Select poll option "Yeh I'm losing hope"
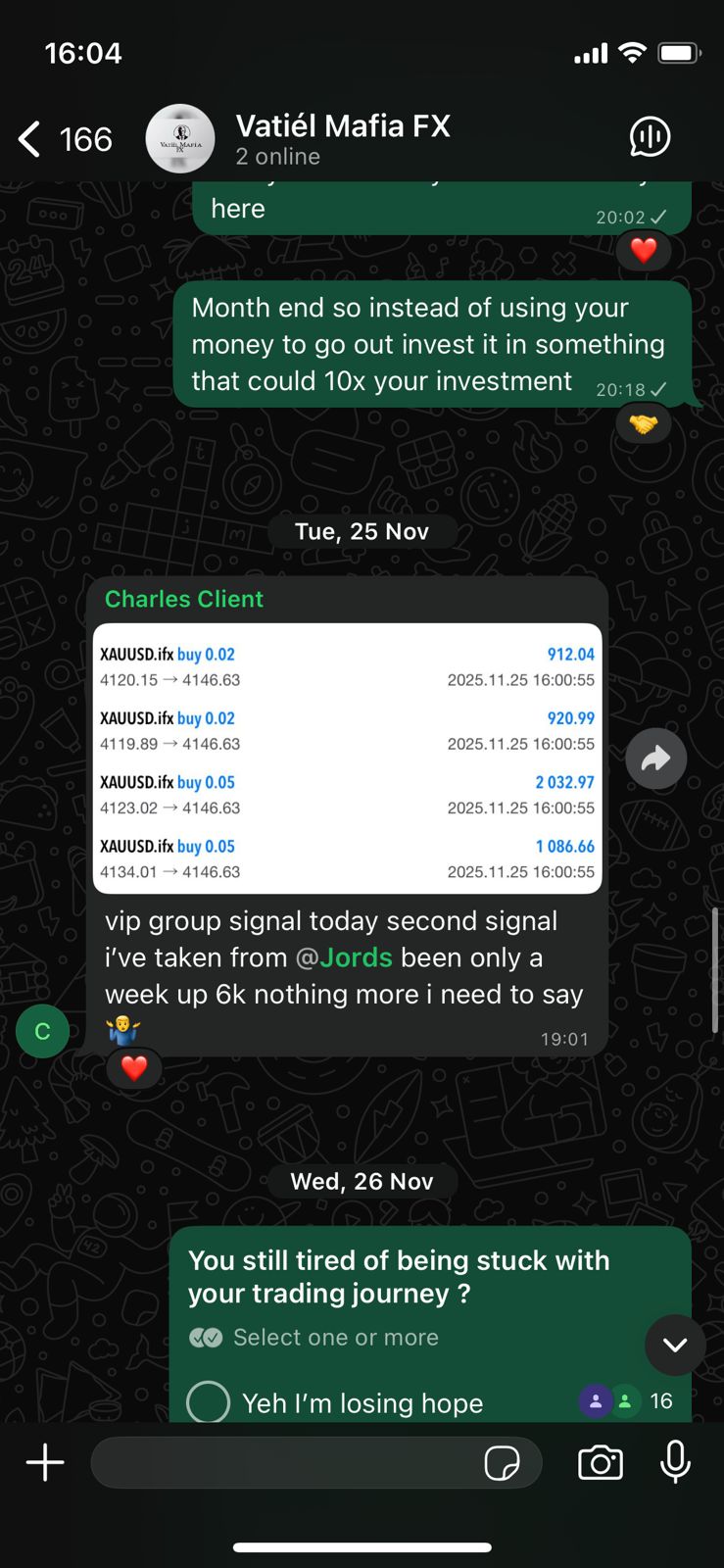Screen dimensions: 724x1568 pos(209,1402)
